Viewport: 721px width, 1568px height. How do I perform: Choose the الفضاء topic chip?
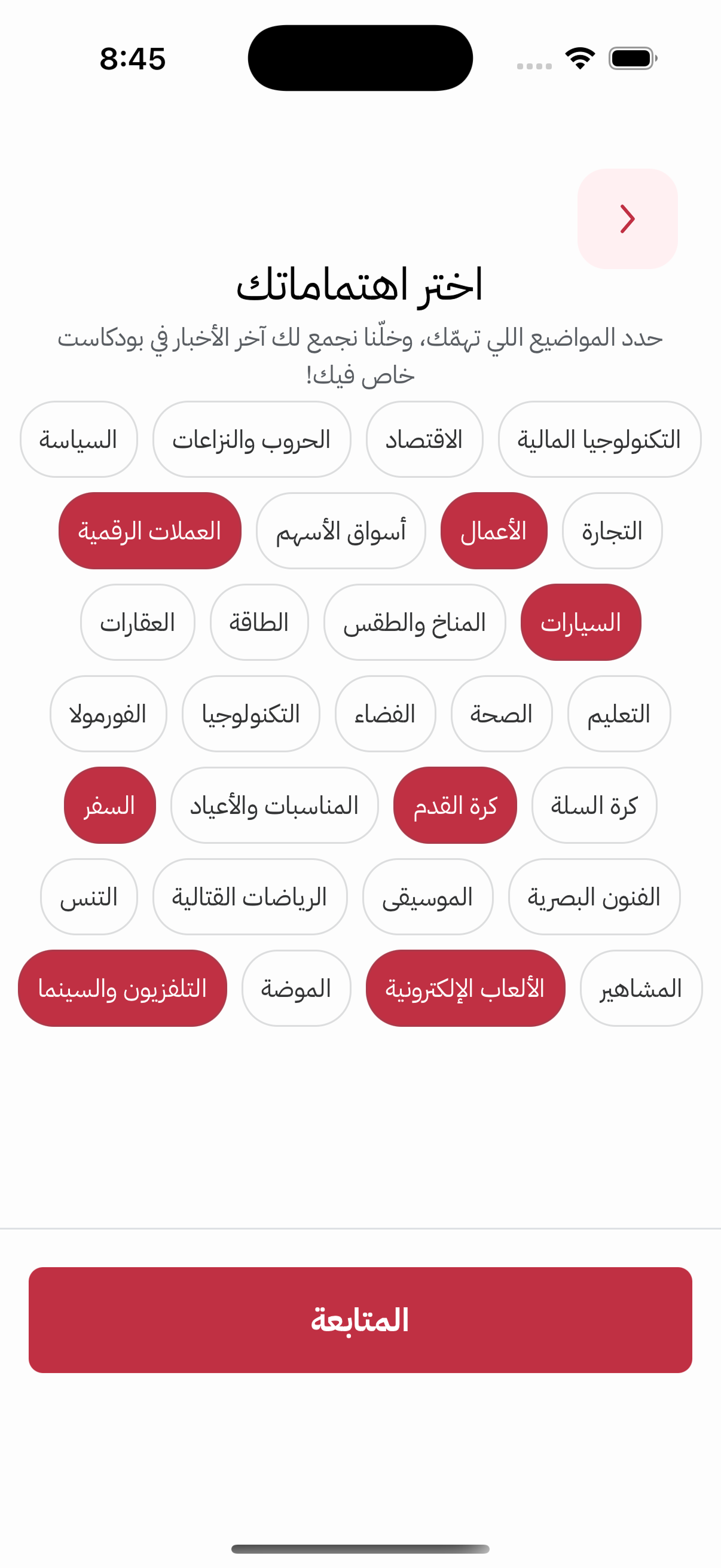pyautogui.click(x=385, y=713)
